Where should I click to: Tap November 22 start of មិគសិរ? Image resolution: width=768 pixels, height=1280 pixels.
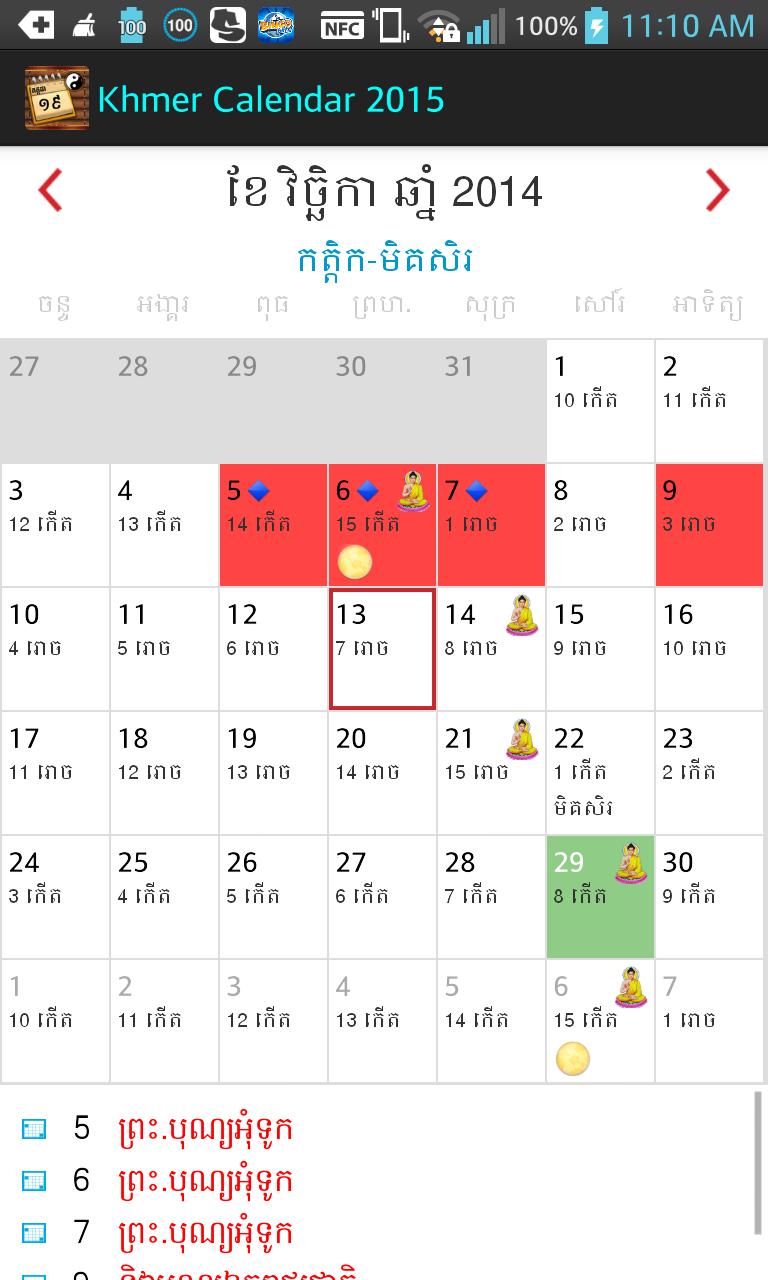(600, 772)
